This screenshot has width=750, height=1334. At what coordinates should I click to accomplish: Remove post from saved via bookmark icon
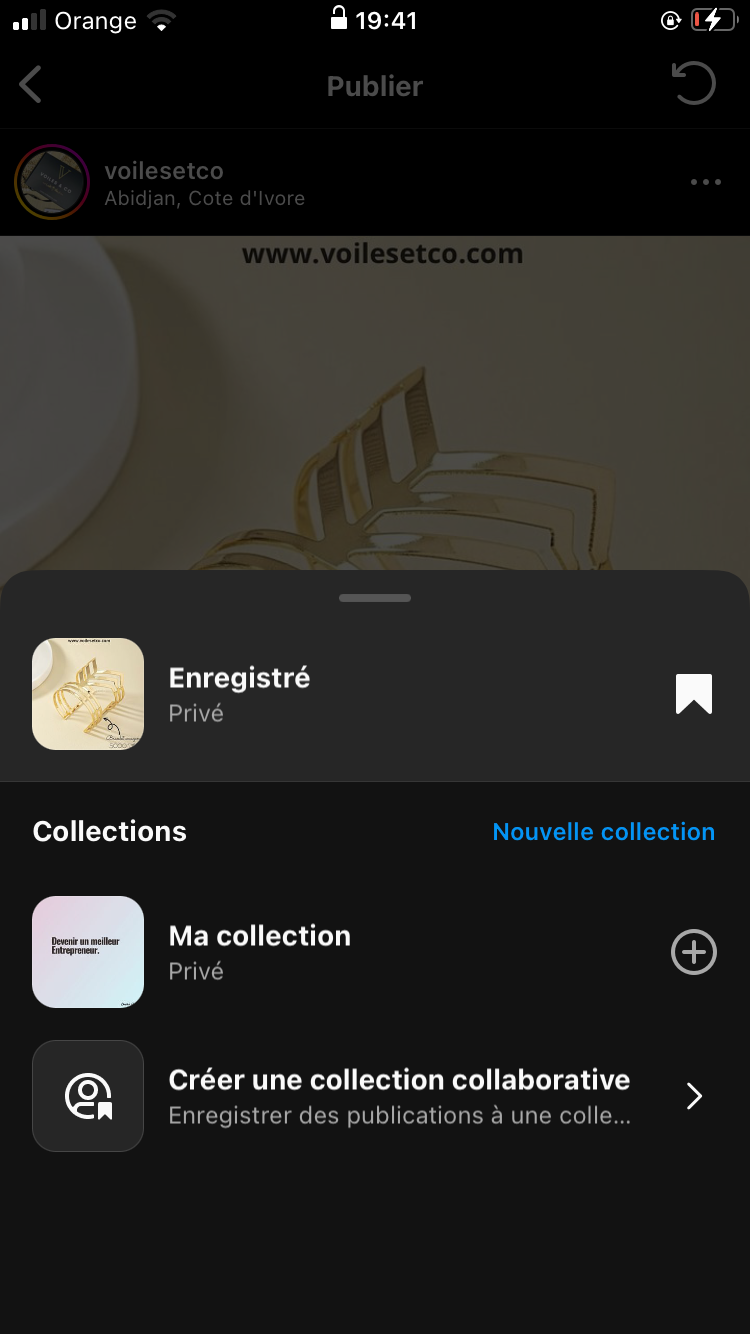point(693,693)
